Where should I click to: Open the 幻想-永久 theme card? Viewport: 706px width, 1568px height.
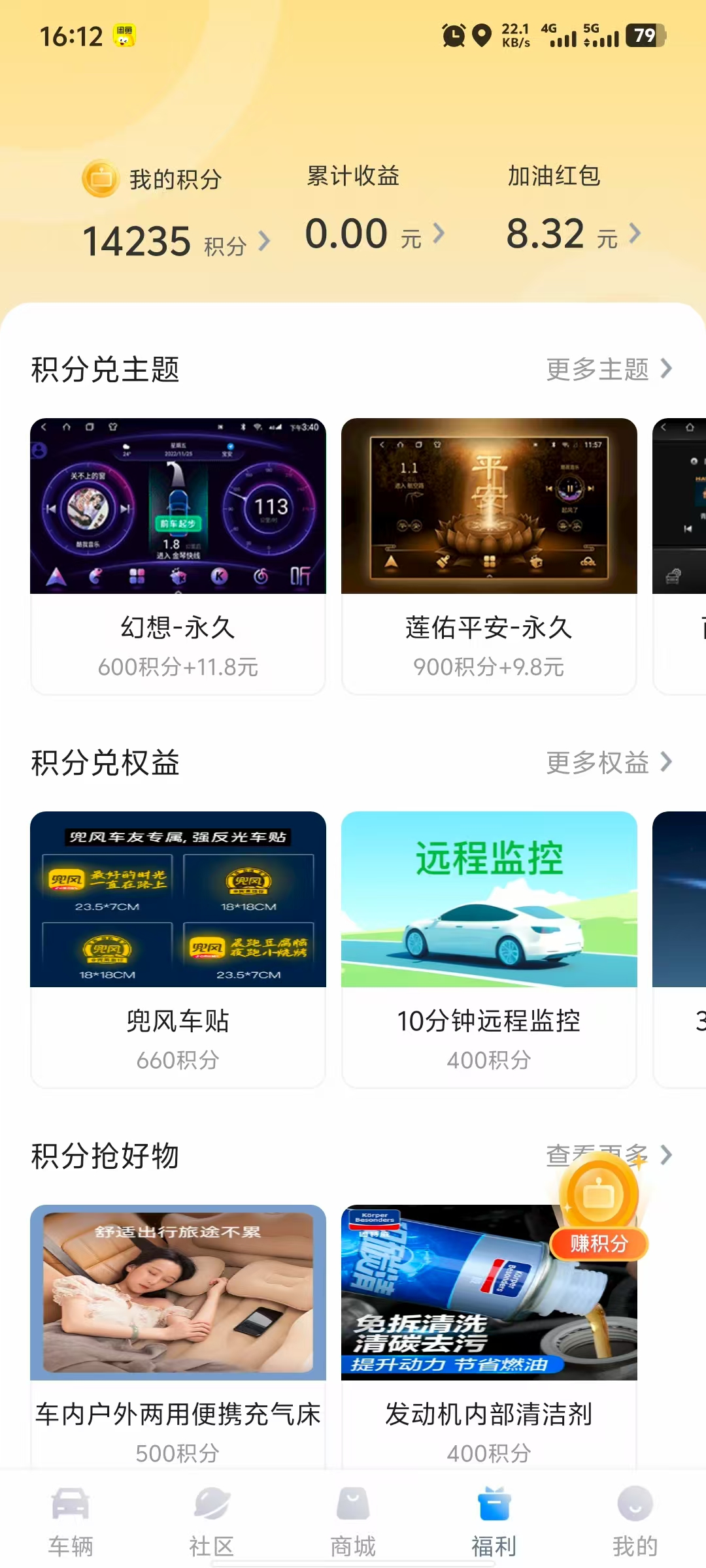pos(178,555)
